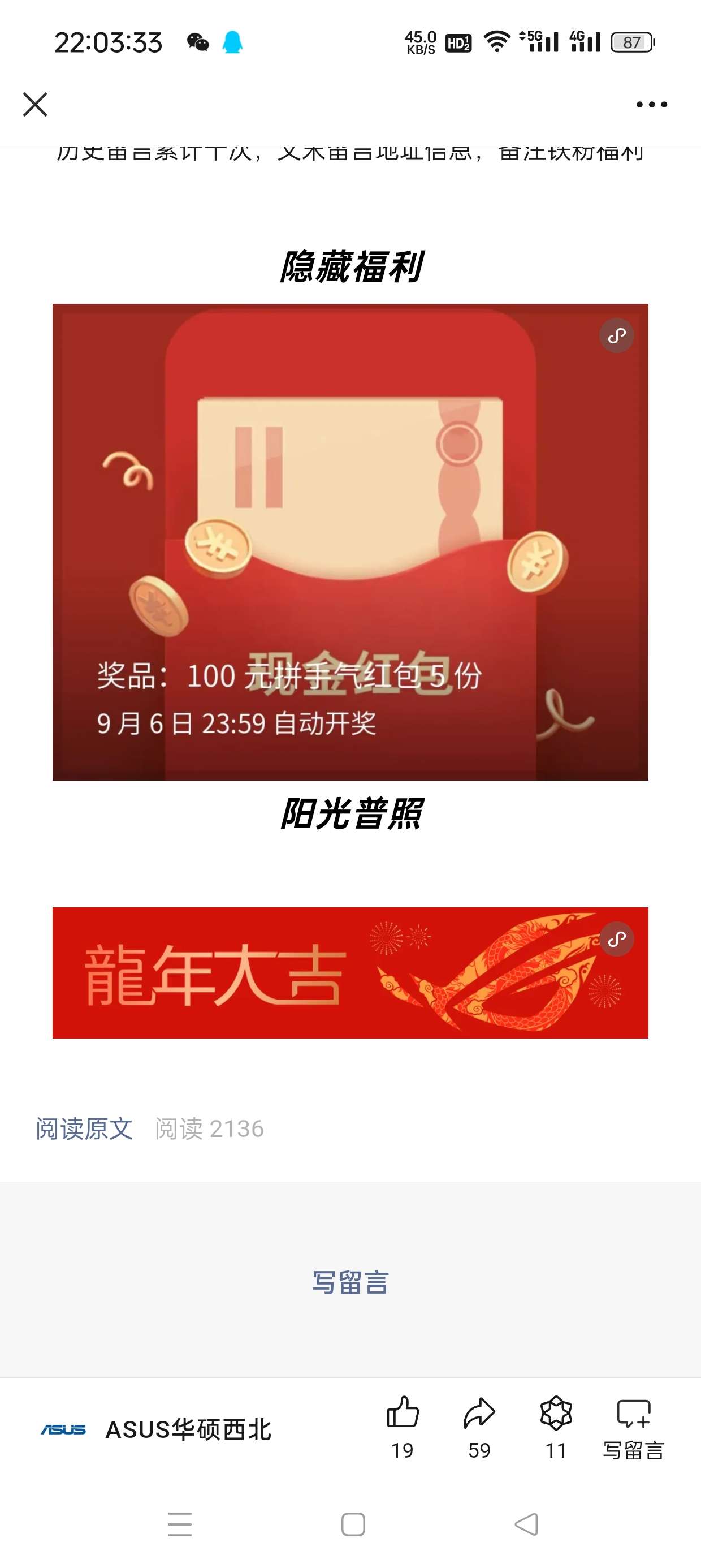Open the 阅读原文 link
701x1568 pixels.
click(x=84, y=1128)
